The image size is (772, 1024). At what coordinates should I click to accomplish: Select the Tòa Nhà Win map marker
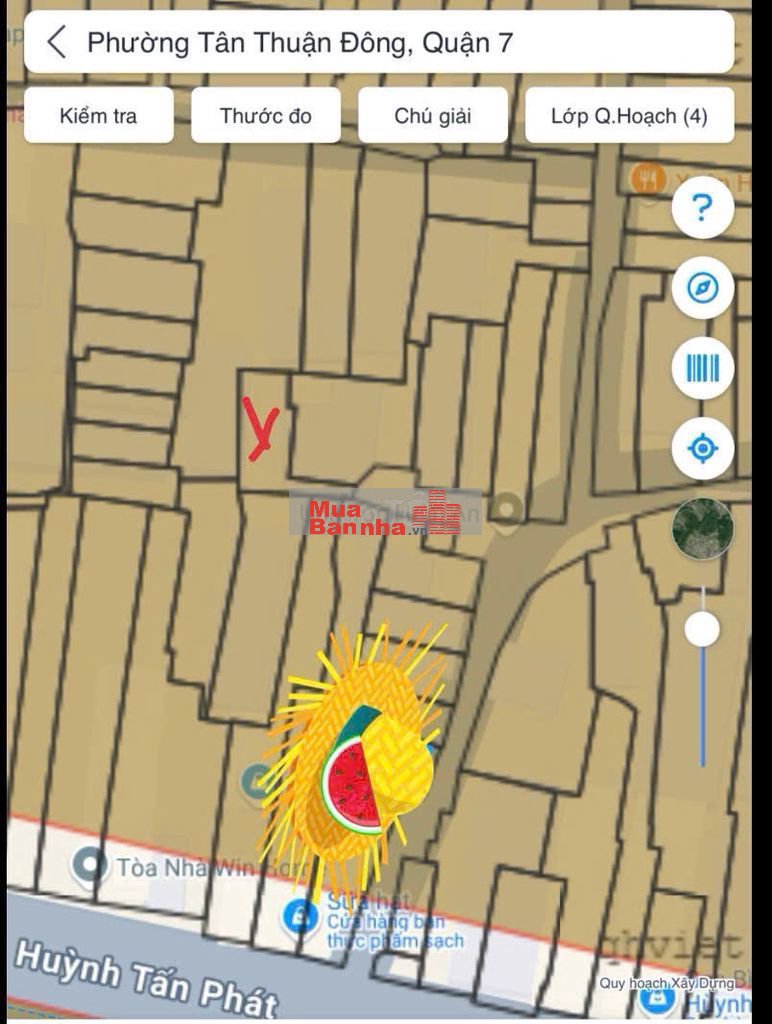(90, 865)
